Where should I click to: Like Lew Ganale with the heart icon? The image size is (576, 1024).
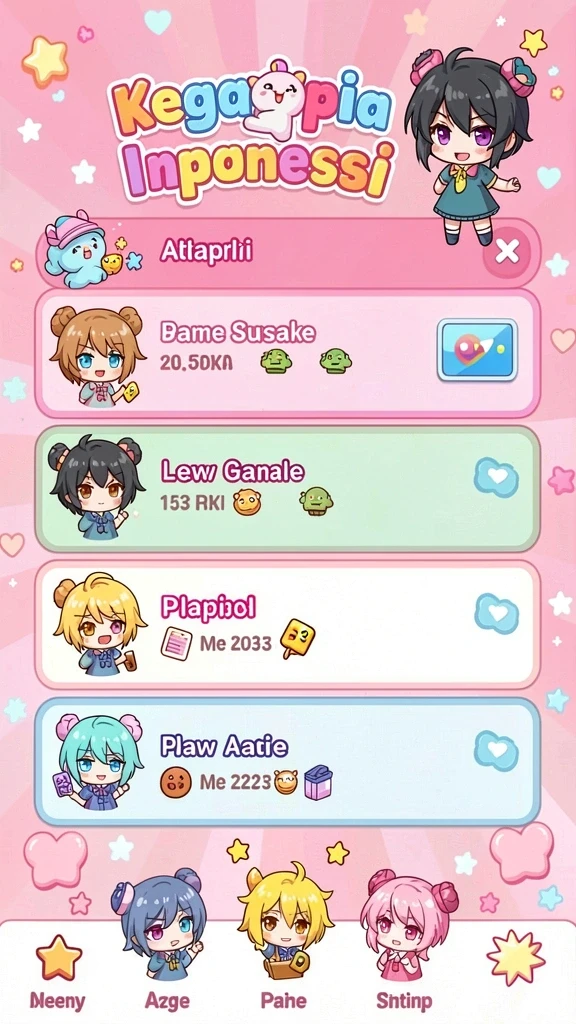tap(496, 477)
